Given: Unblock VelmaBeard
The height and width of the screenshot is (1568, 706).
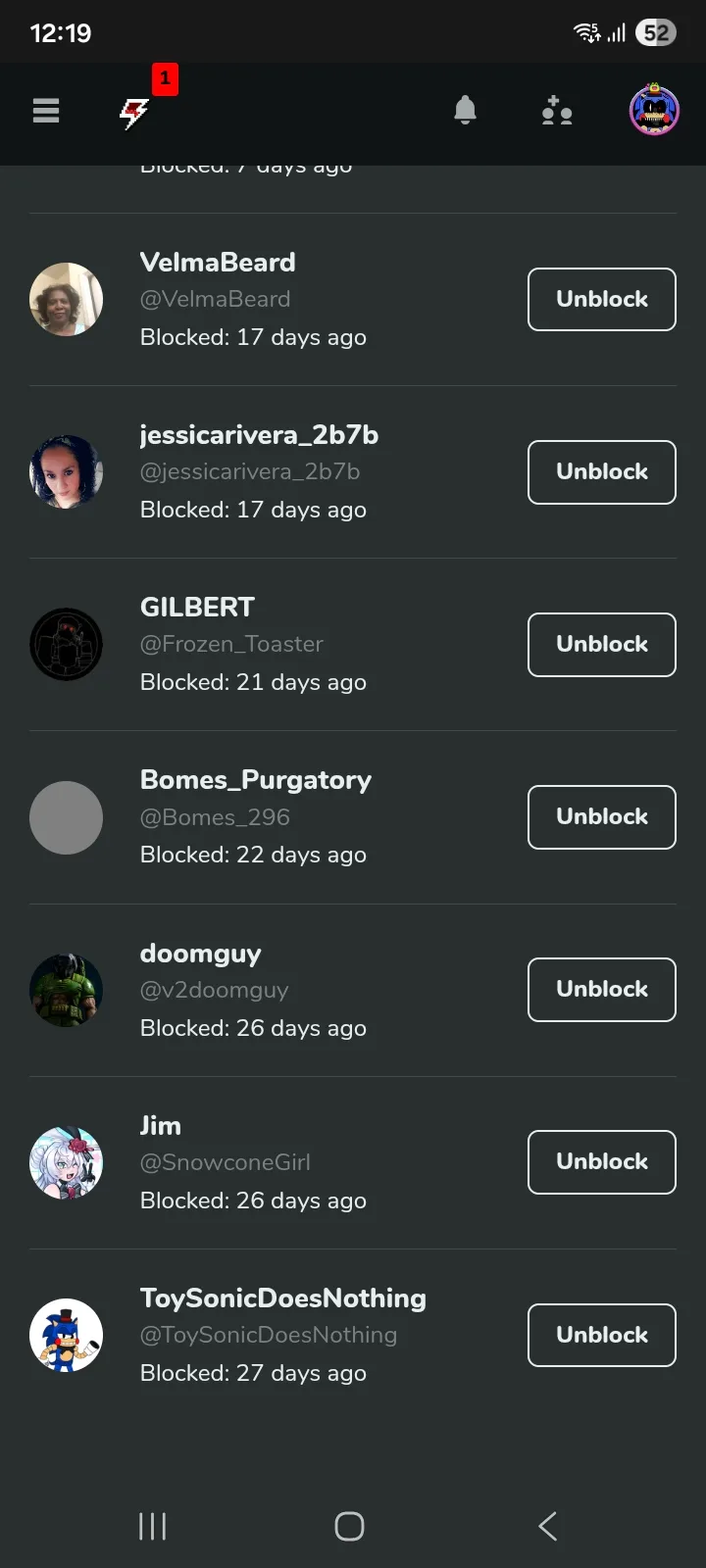Looking at the screenshot, I should 601,299.
